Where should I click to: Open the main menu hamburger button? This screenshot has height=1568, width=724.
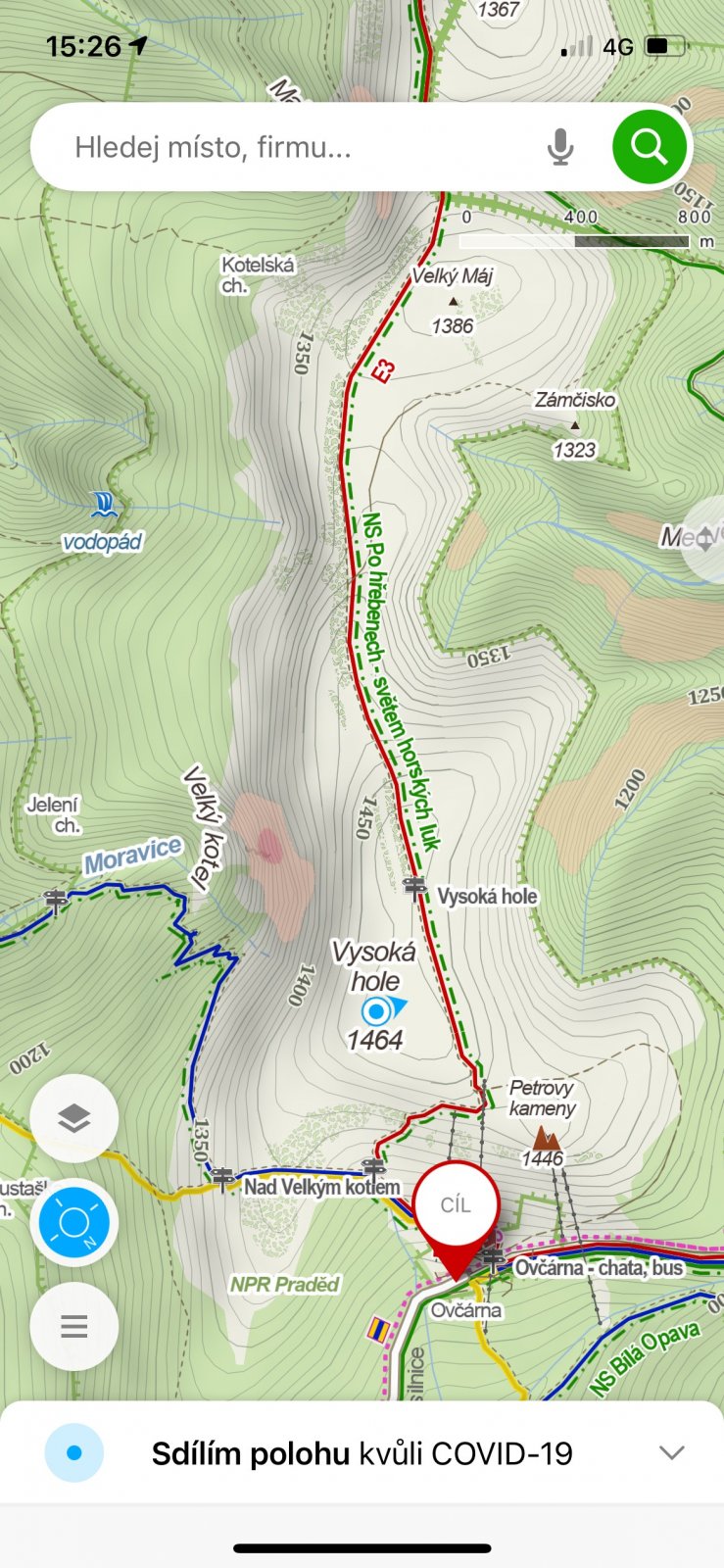click(74, 1327)
